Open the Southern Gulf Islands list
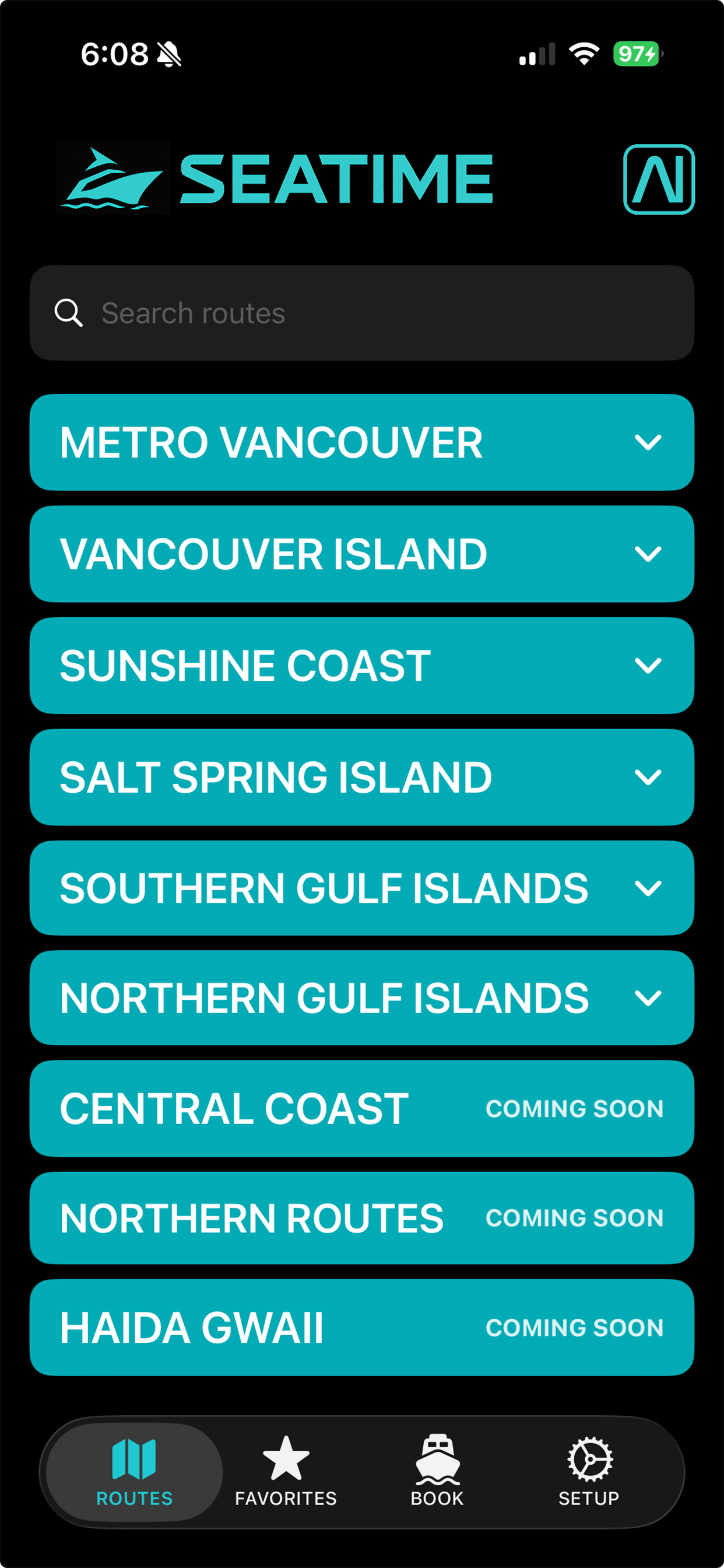 click(x=361, y=888)
